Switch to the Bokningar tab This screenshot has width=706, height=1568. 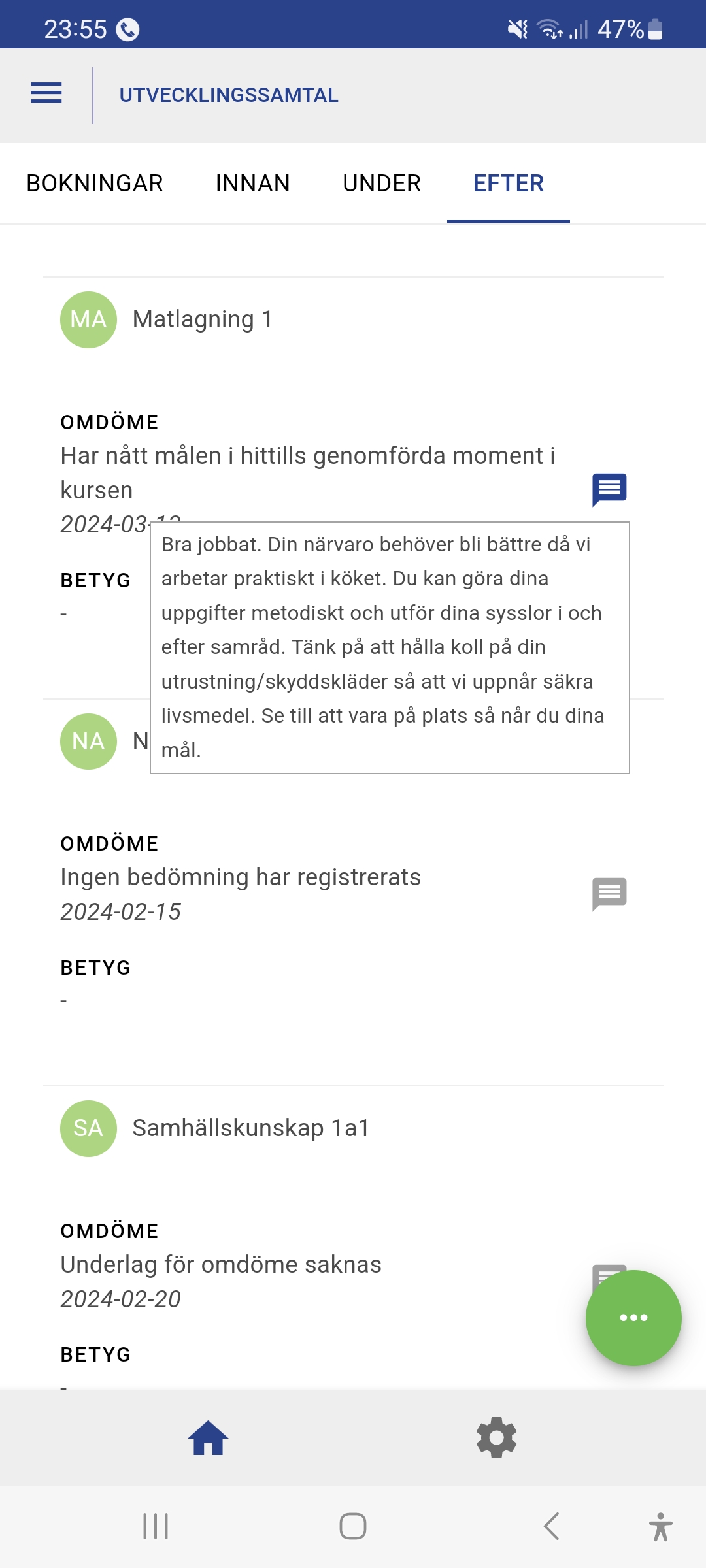(x=95, y=184)
